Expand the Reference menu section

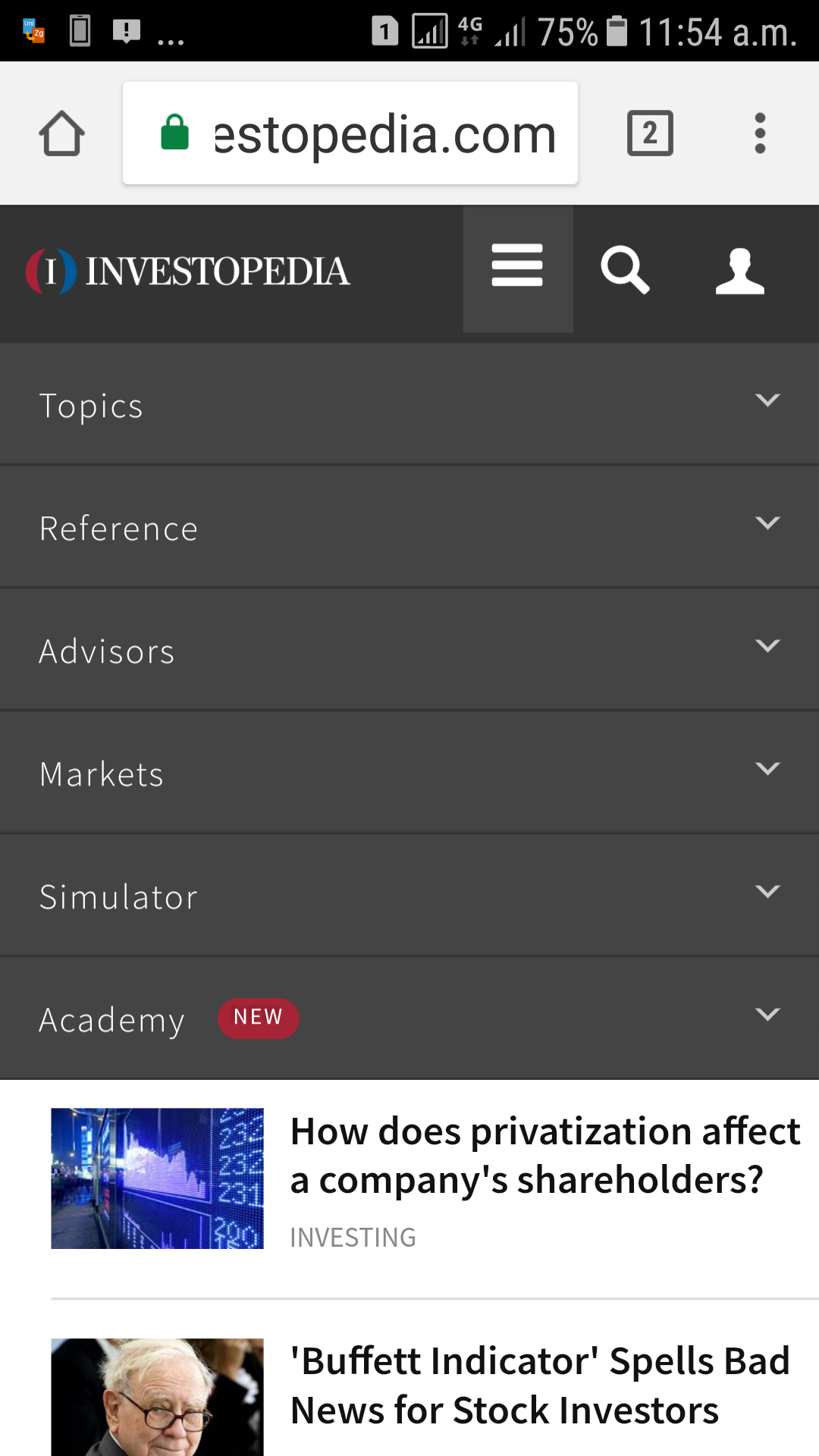point(409,527)
